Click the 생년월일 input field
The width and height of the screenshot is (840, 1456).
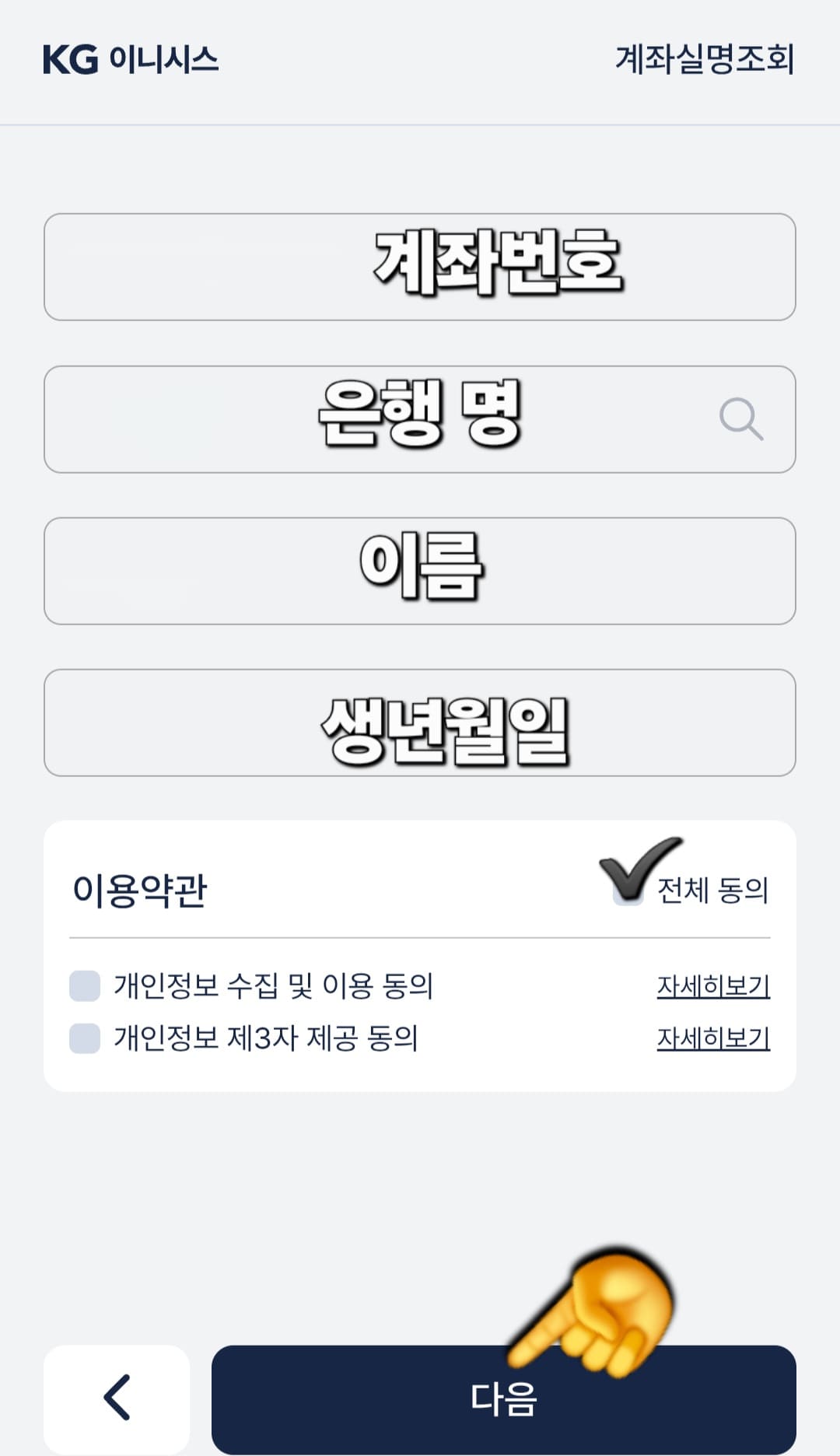tap(420, 723)
